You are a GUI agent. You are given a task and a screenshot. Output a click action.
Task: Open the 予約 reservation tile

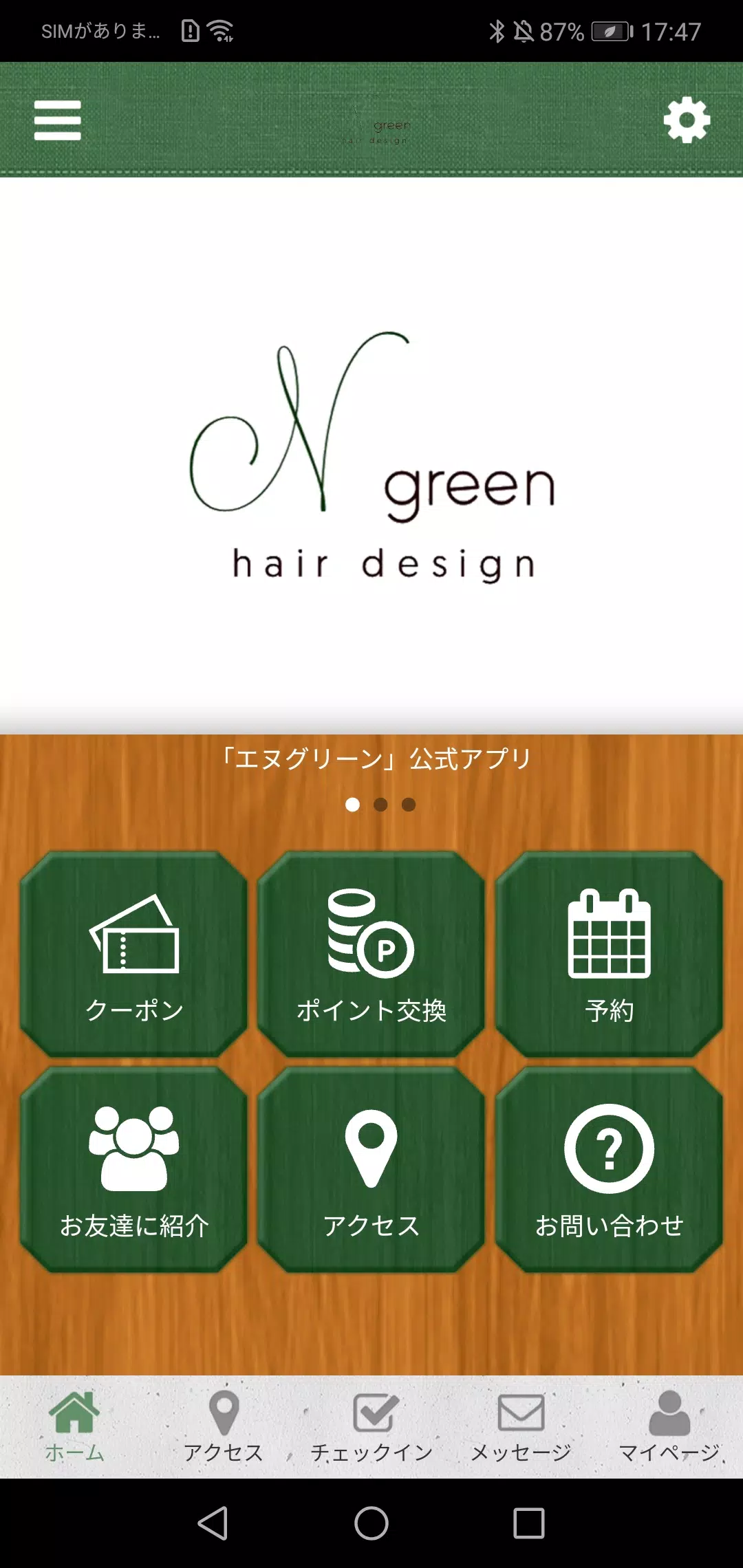(609, 954)
